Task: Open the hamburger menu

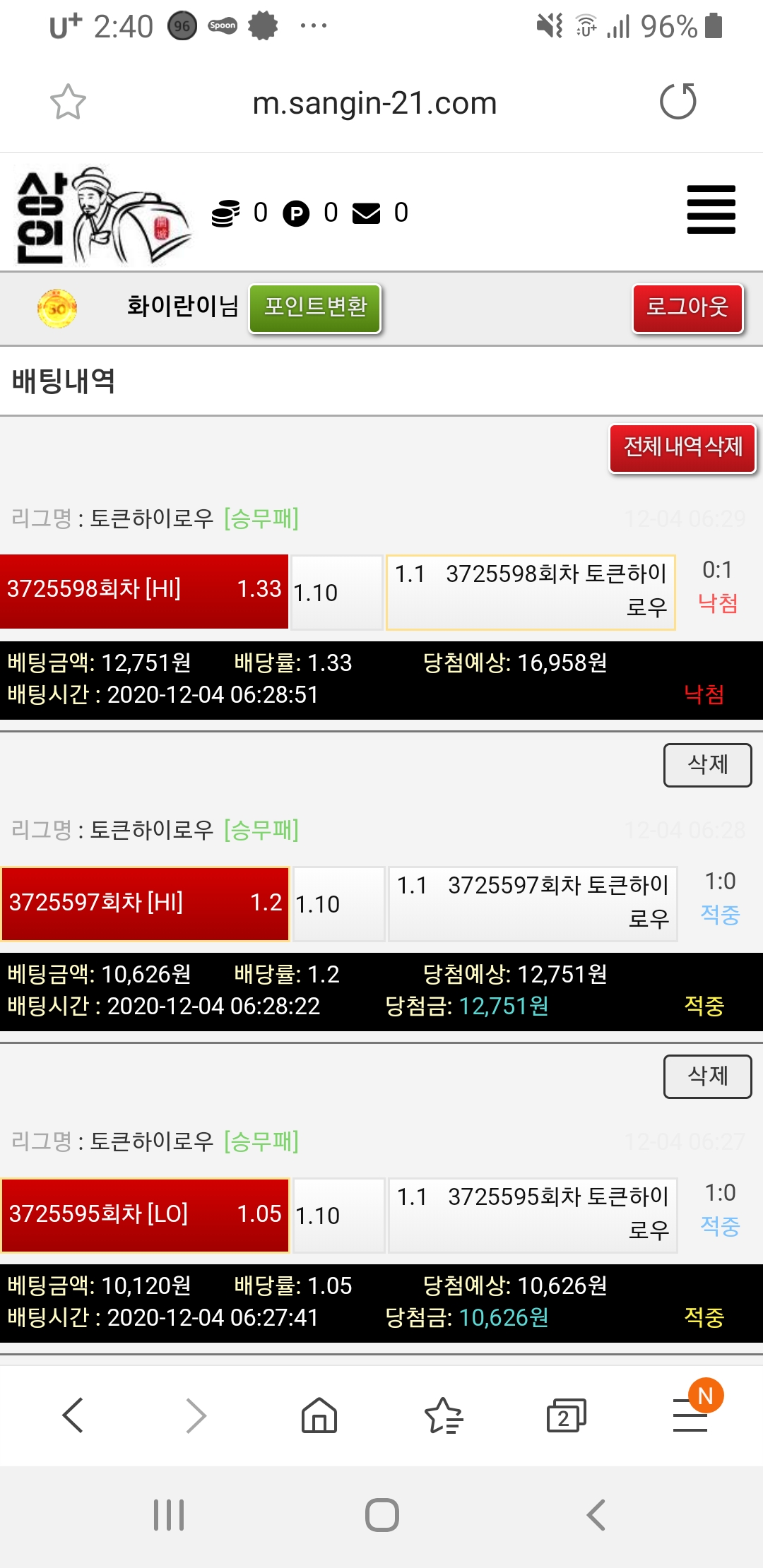Action: pyautogui.click(x=711, y=210)
